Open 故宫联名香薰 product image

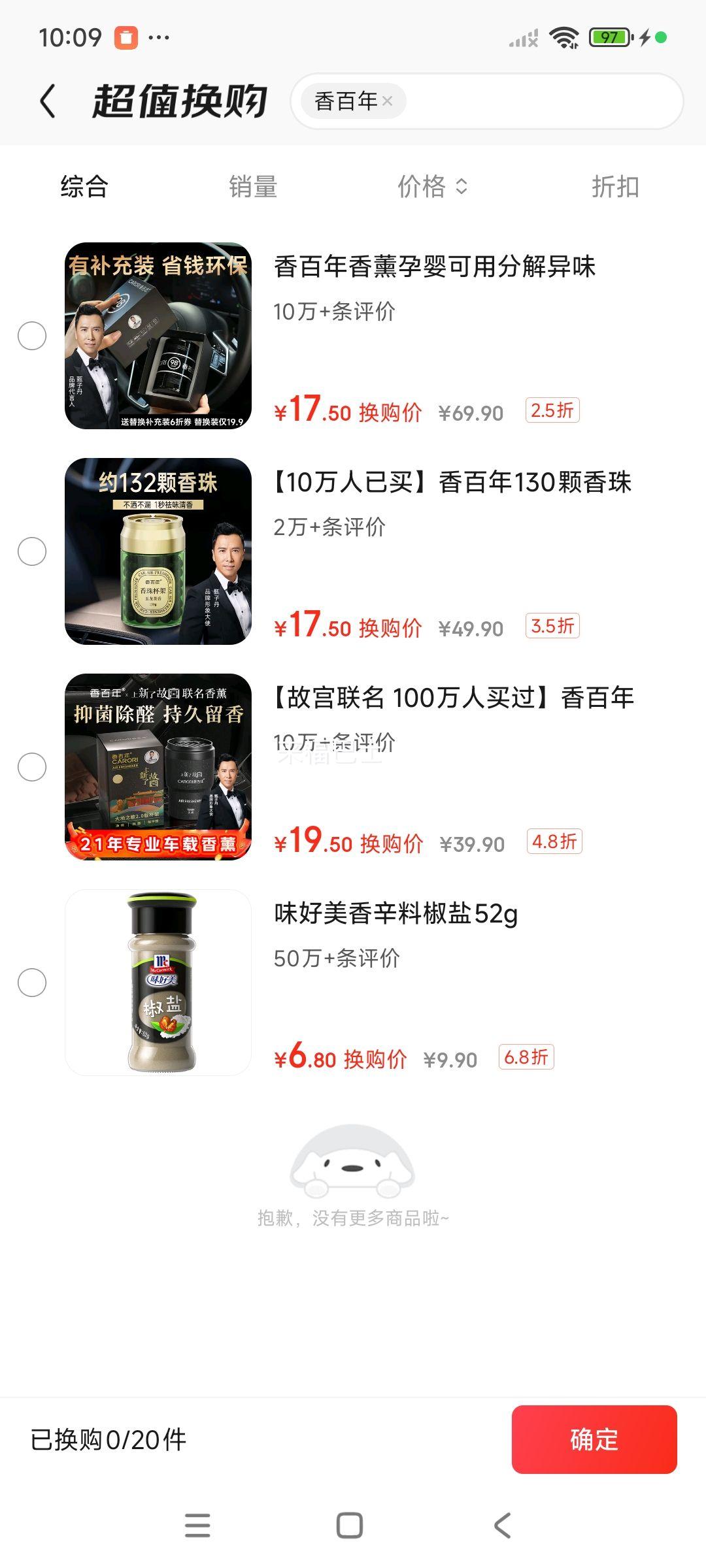tap(158, 767)
